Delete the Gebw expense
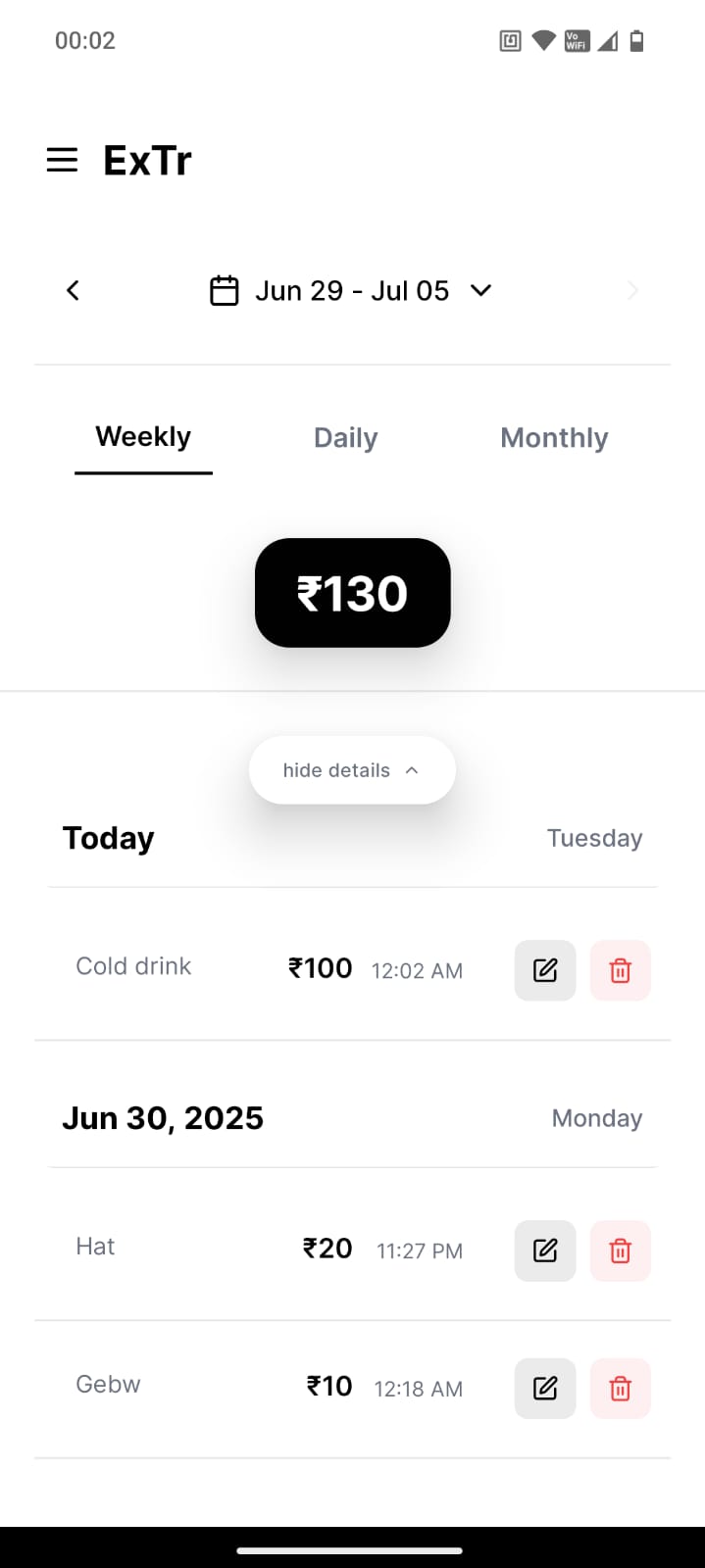The height and width of the screenshot is (1568, 705). 620,1388
